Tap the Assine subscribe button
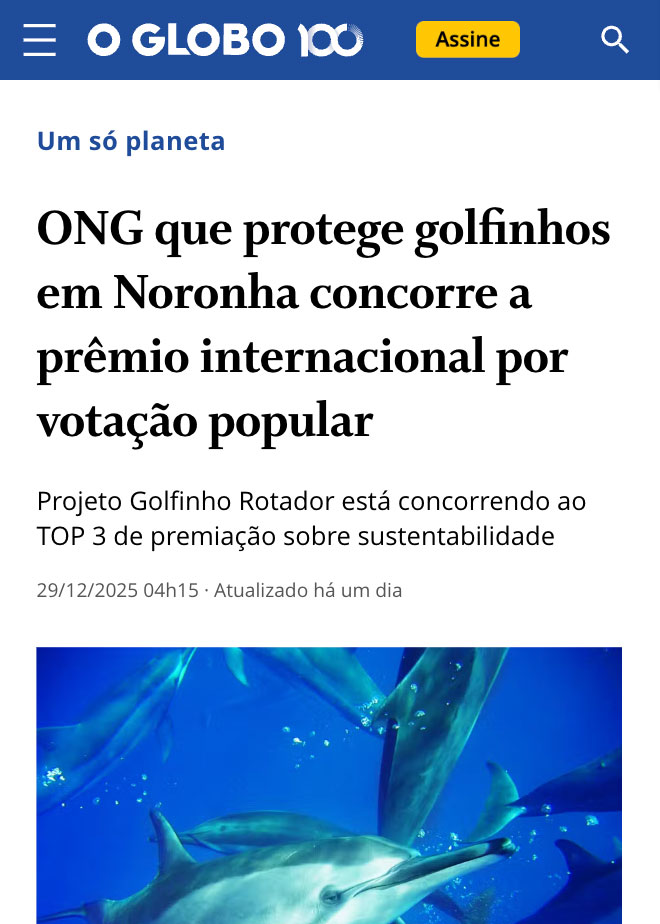This screenshot has width=660, height=924. (468, 40)
